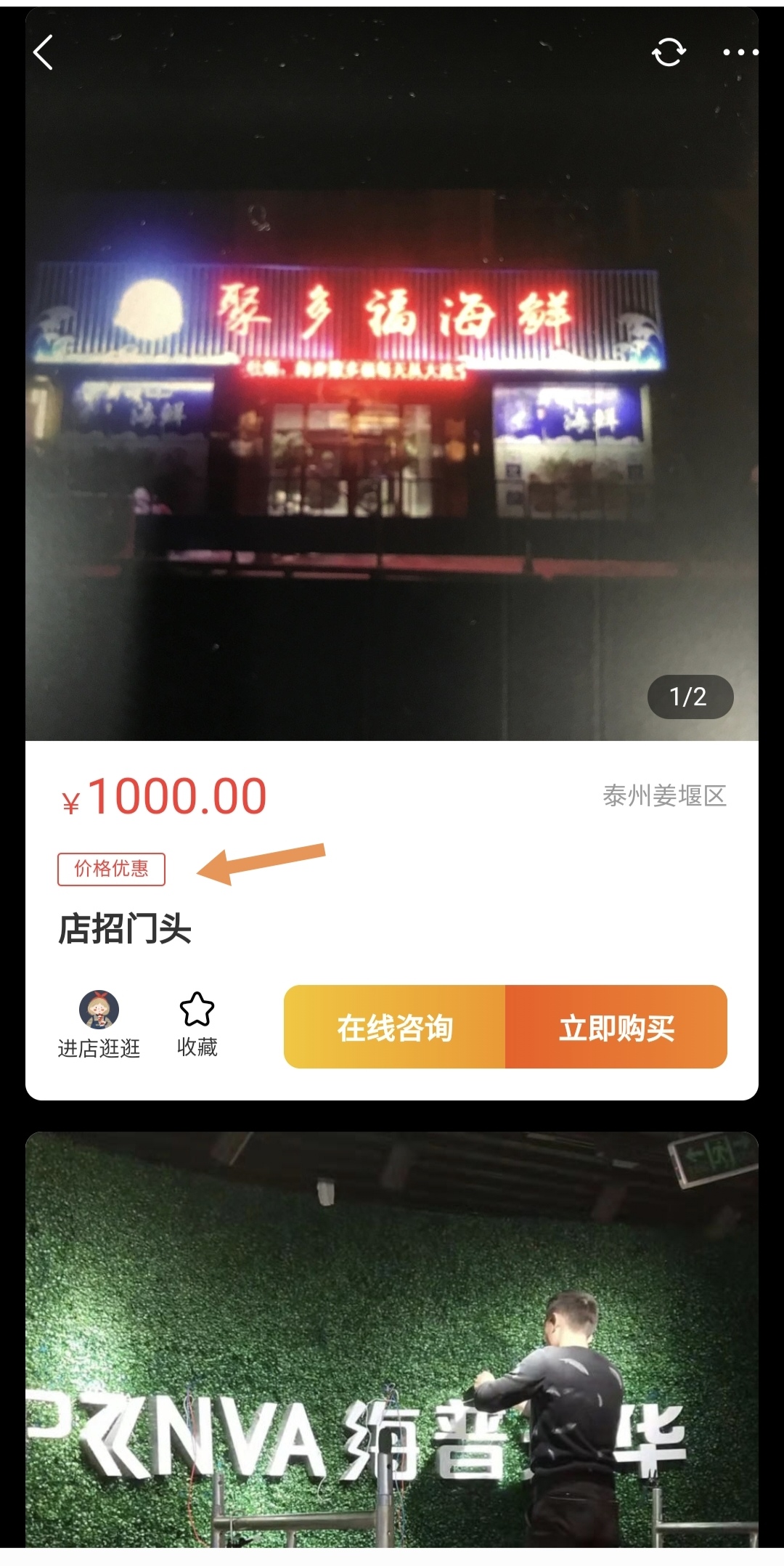Tap 立即购买 to buy now
The width and height of the screenshot is (784, 1566).
click(616, 1027)
